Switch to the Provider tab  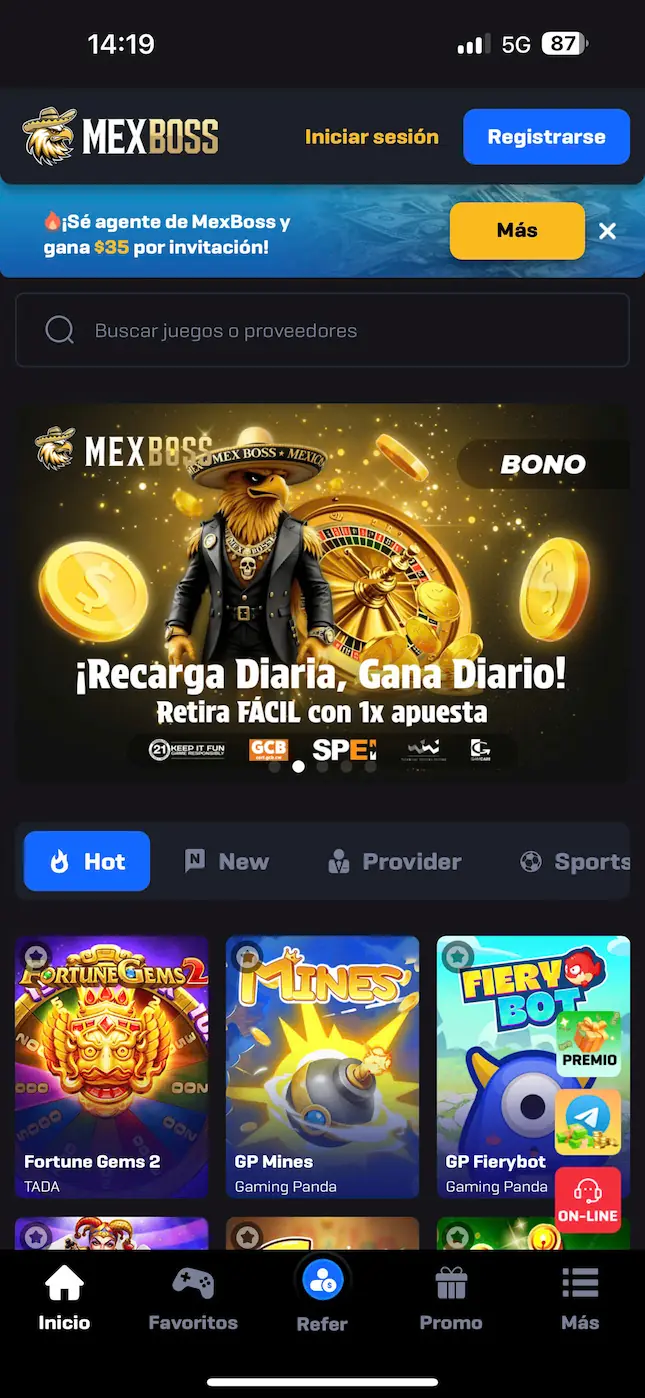point(395,861)
